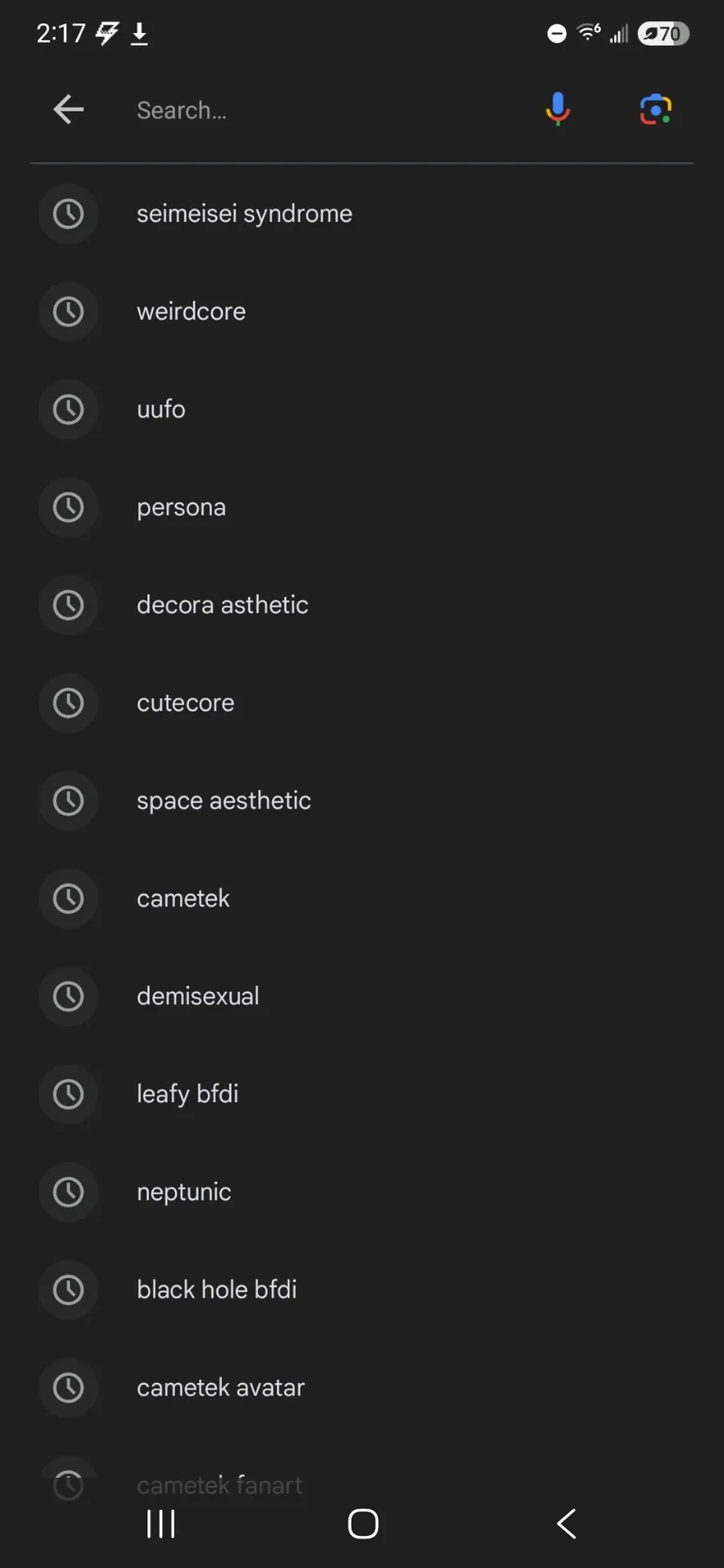
Task: Open the demisexual recent search
Action: coord(362,996)
